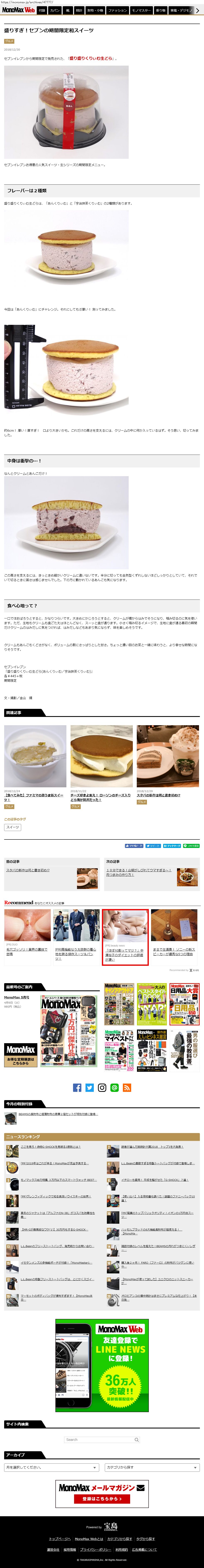The width and height of the screenshot is (204, 1568).
Task: Share this article on Twitter with ツイート
Action: [153, 845]
